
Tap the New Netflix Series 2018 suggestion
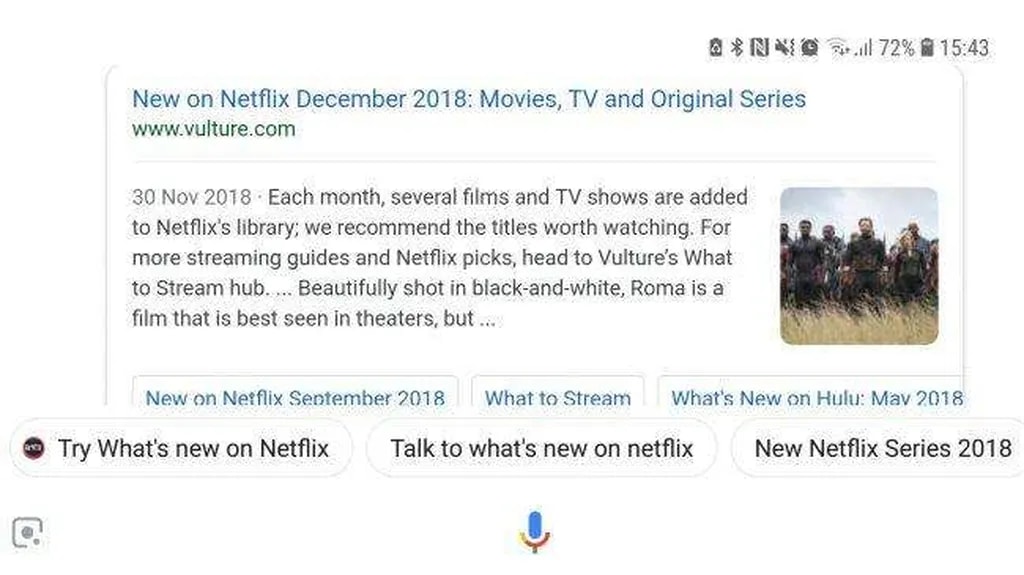click(x=880, y=448)
